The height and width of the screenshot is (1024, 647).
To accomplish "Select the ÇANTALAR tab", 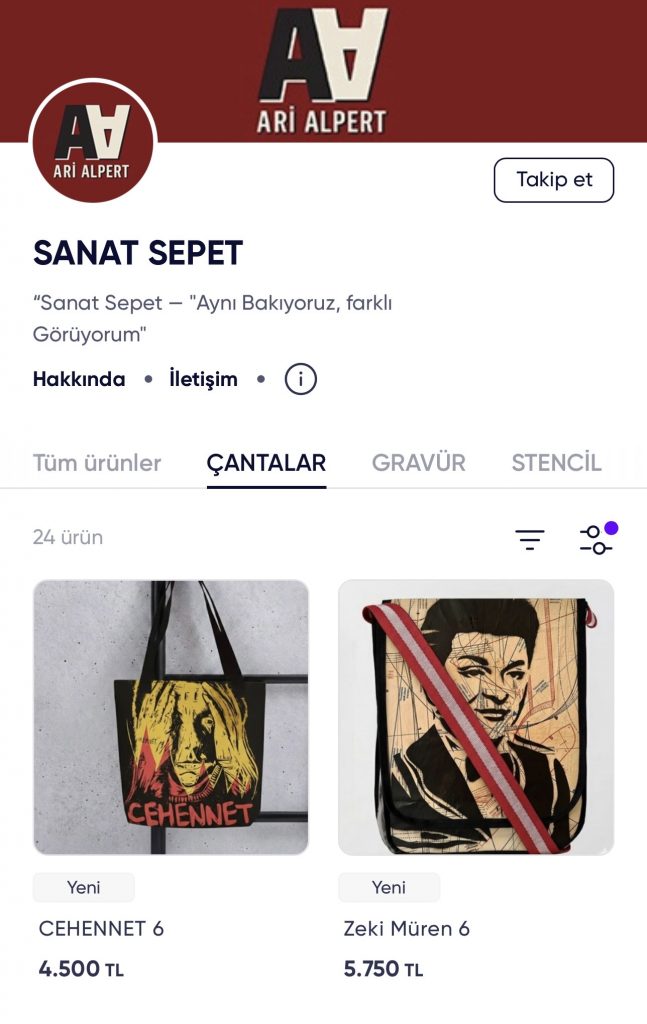I will [266, 463].
